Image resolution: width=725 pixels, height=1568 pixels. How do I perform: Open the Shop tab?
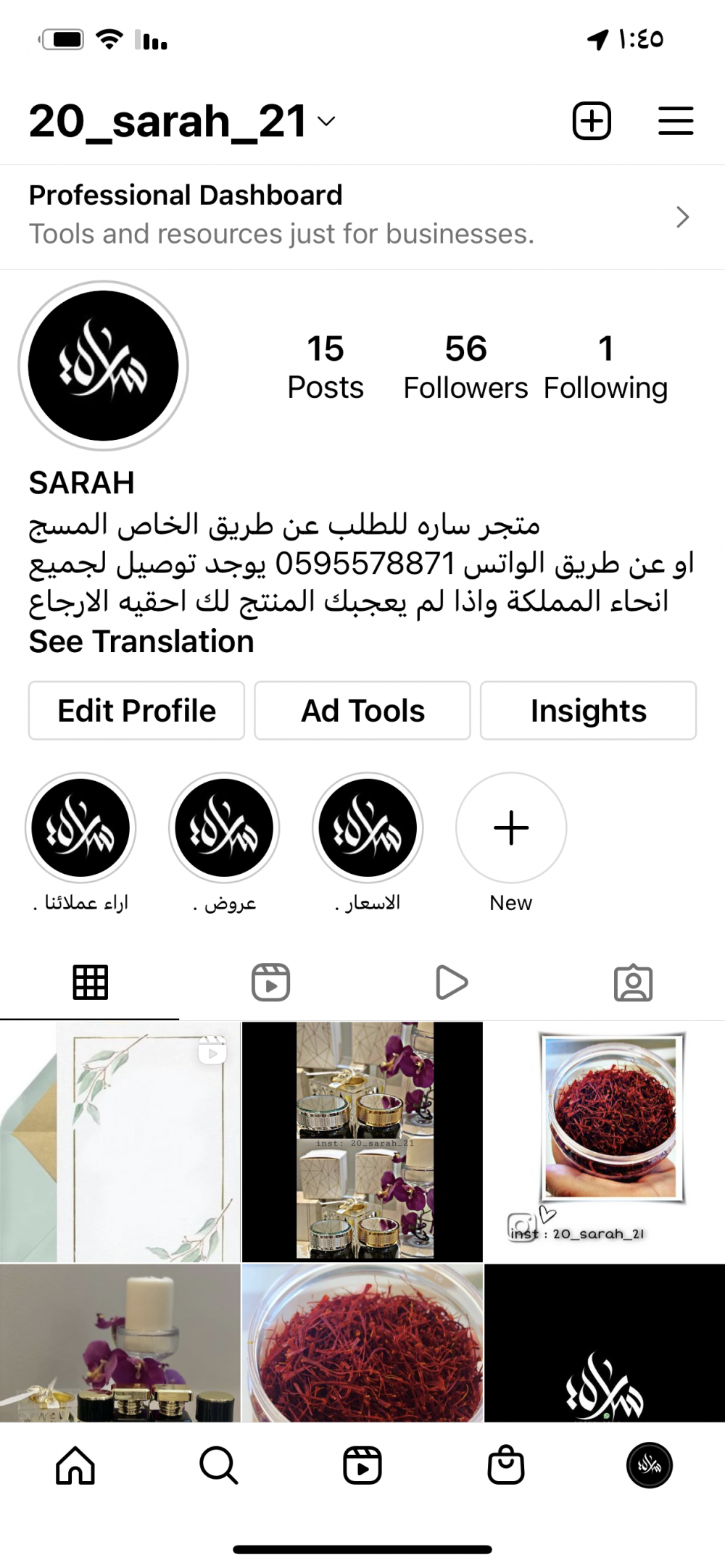506,1465
